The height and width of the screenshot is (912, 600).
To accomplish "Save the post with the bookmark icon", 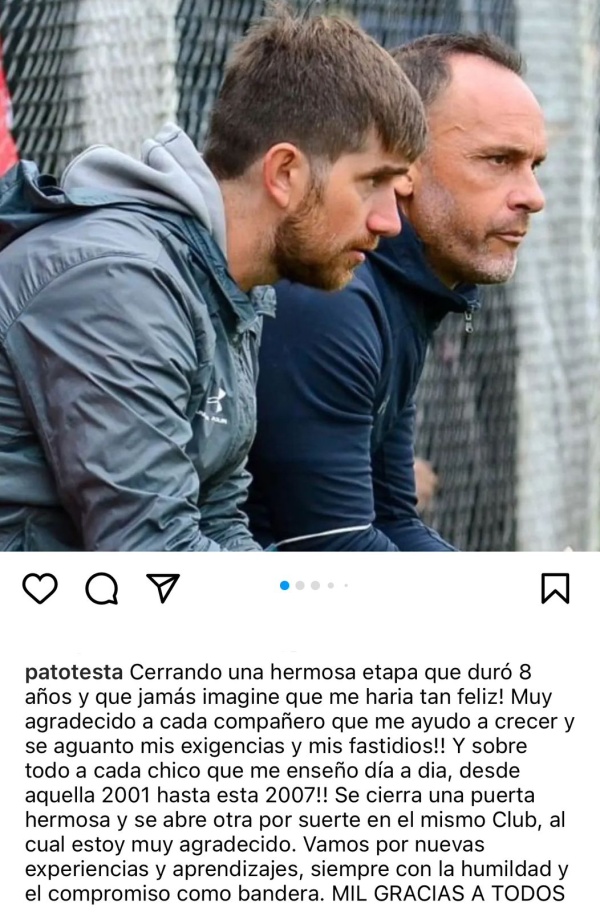I will [x=555, y=588].
